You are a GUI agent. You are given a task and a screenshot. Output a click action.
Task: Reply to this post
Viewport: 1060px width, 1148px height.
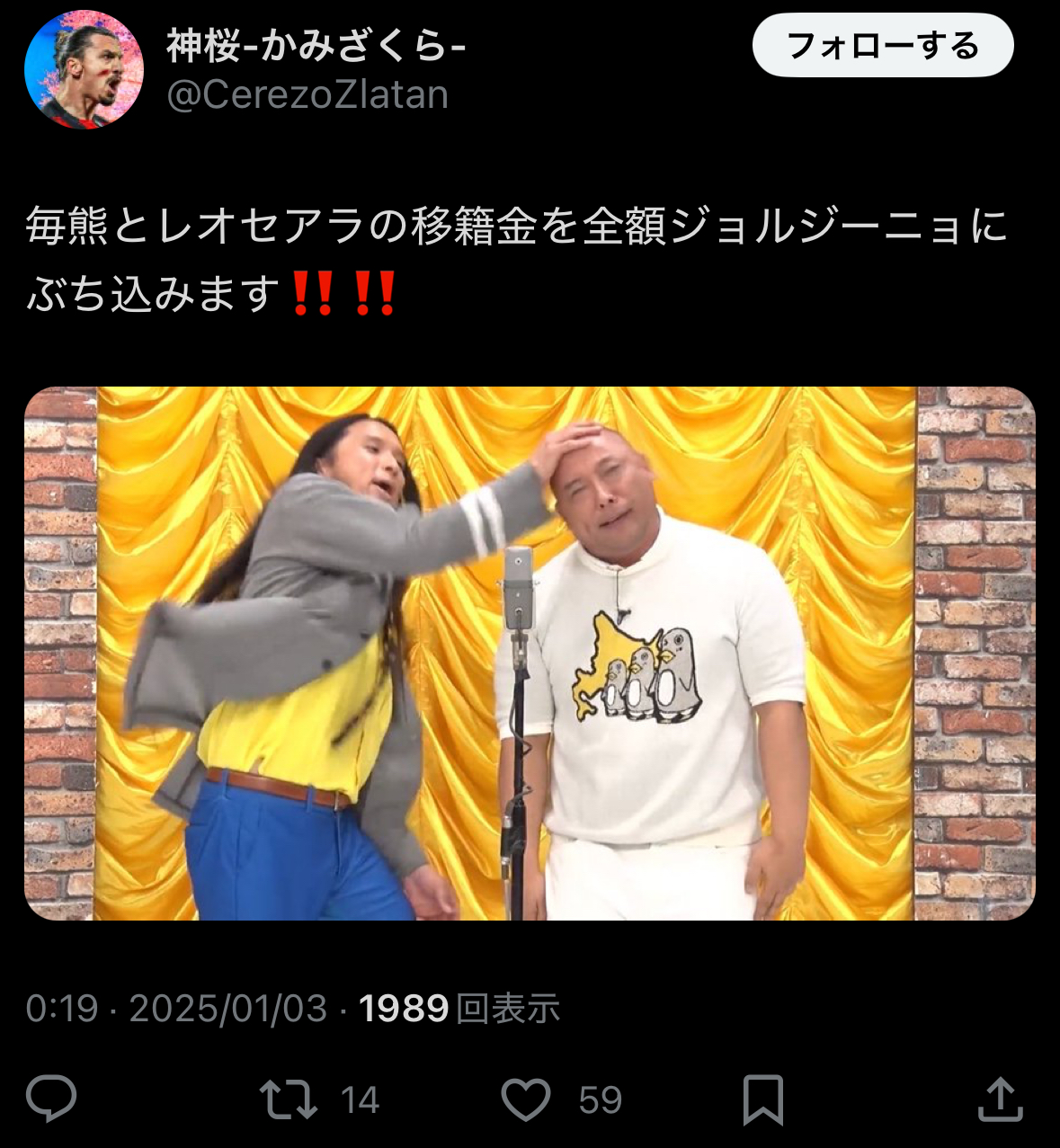tap(51, 1099)
